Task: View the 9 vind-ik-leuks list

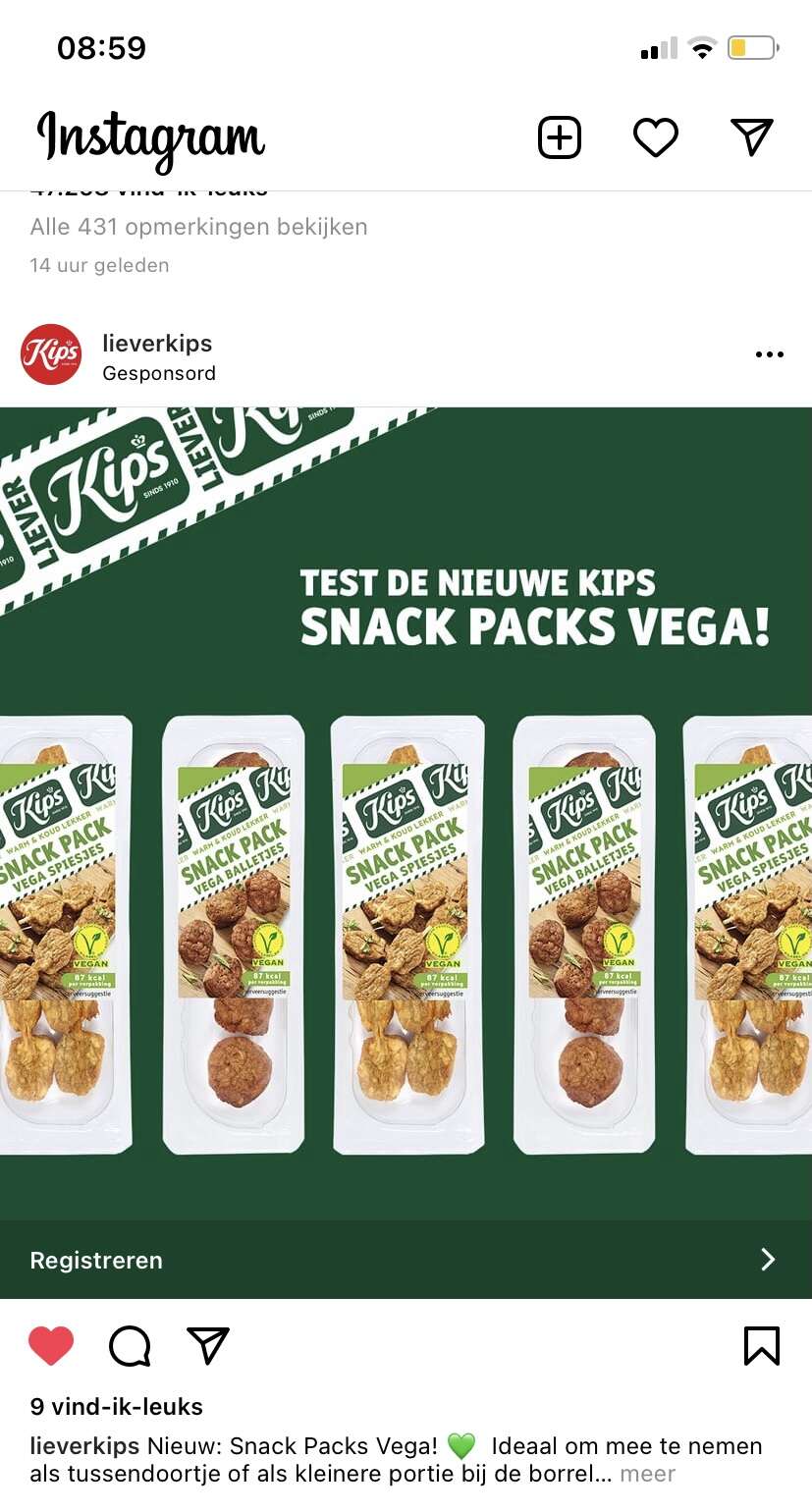Action: click(117, 1407)
